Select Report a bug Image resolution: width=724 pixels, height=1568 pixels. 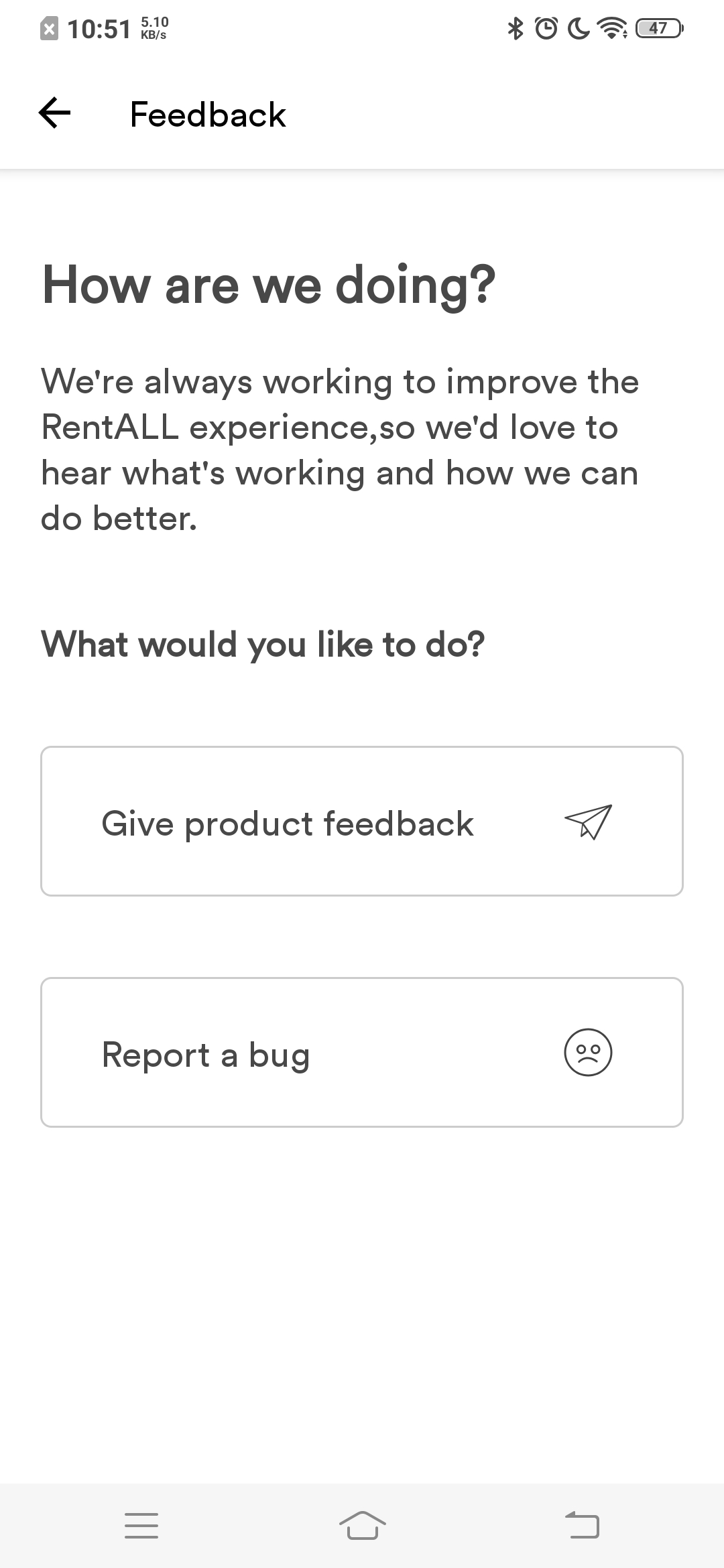pyautogui.click(x=362, y=1052)
